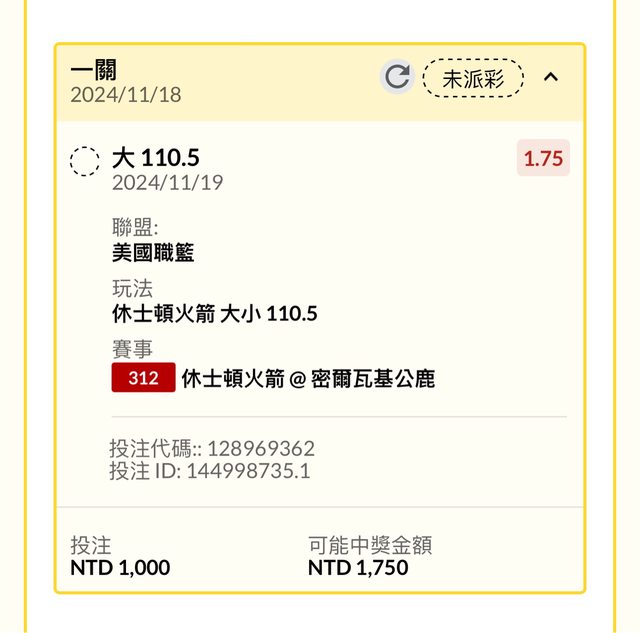Collapse the 一關 bet slip

[551, 77]
